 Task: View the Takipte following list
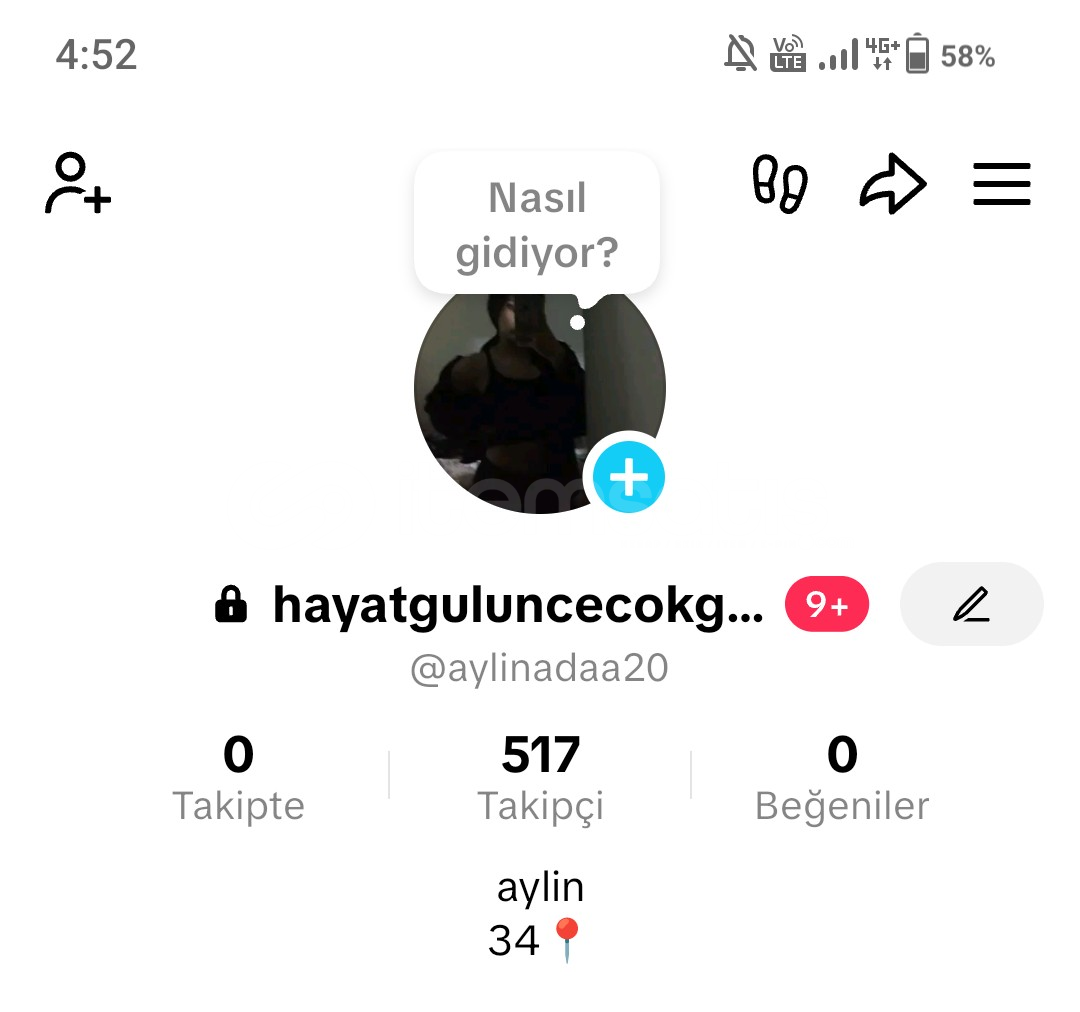coord(238,778)
